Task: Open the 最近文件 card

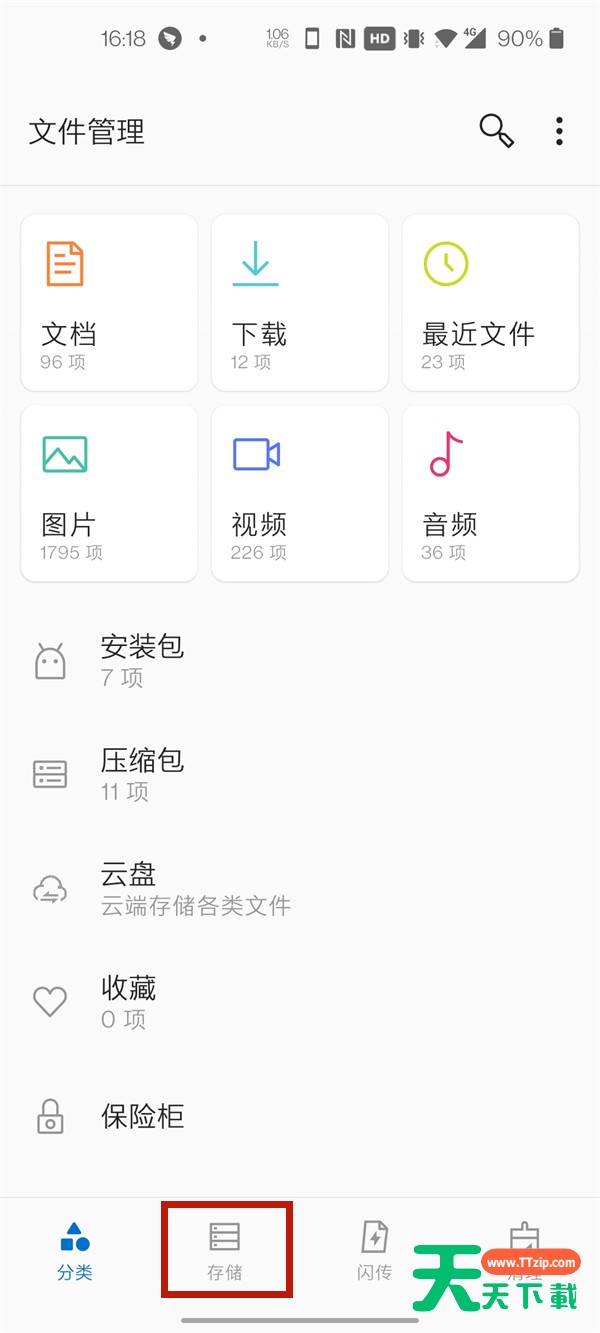Action: coord(490,302)
